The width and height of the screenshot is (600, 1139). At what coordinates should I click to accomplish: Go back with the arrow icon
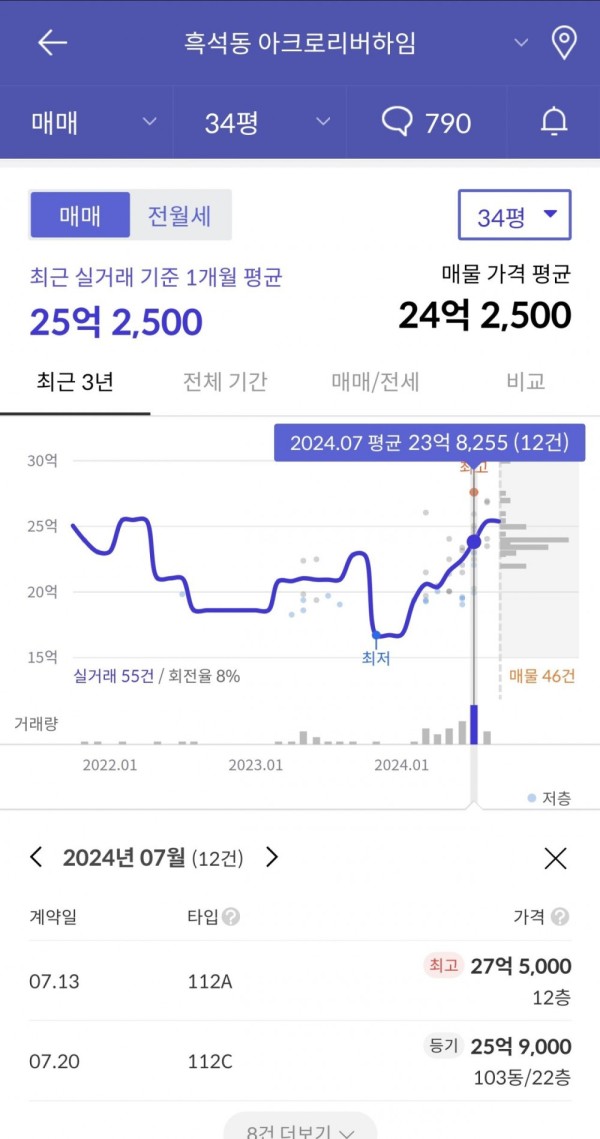click(52, 43)
